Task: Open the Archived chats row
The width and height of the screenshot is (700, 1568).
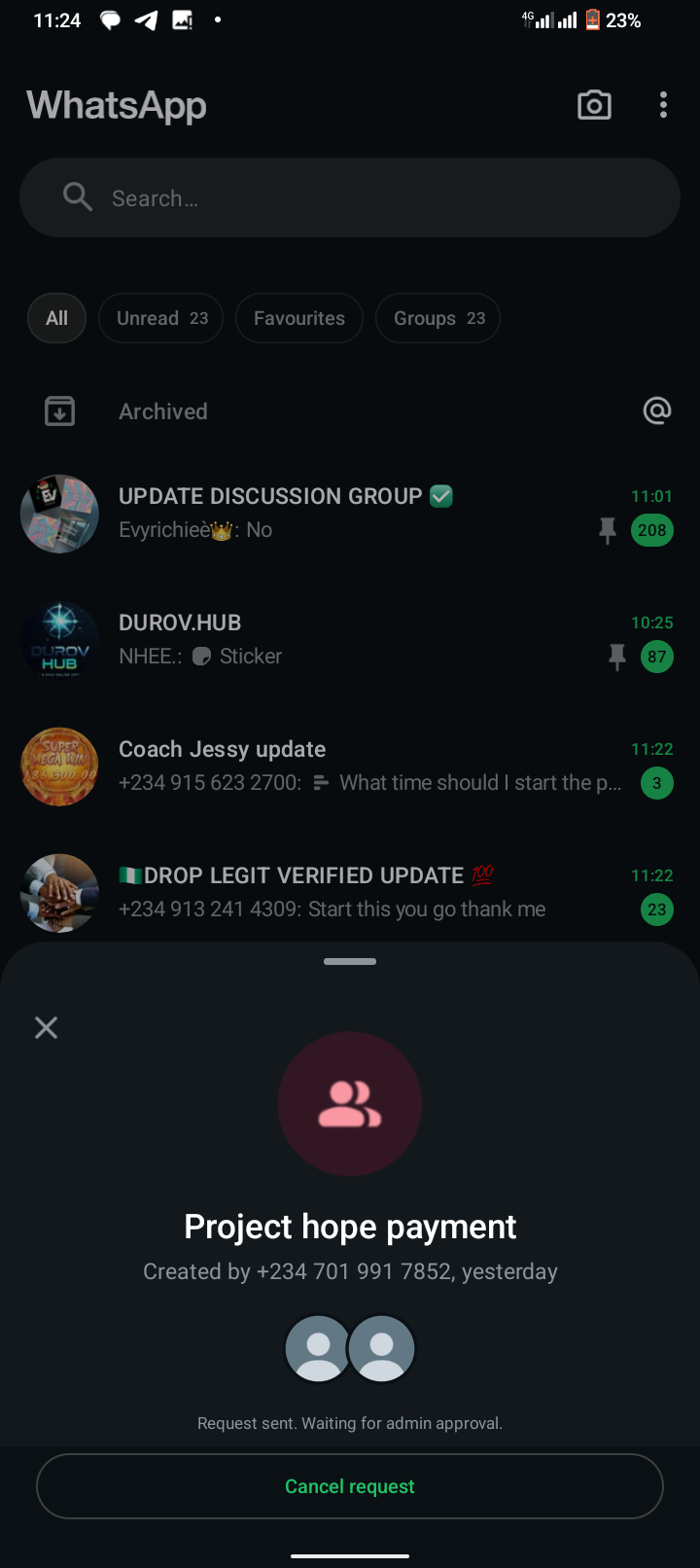Action: [x=163, y=411]
